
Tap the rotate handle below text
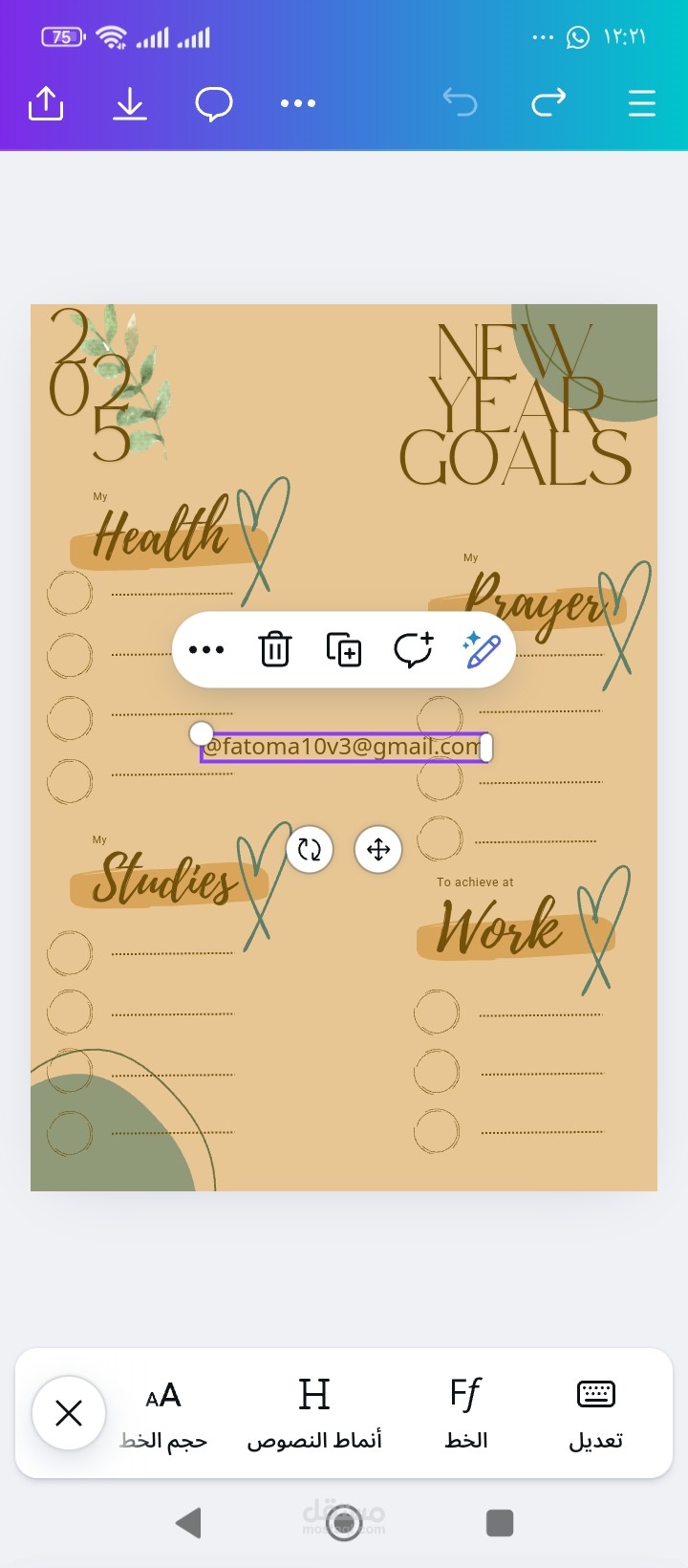point(310,849)
